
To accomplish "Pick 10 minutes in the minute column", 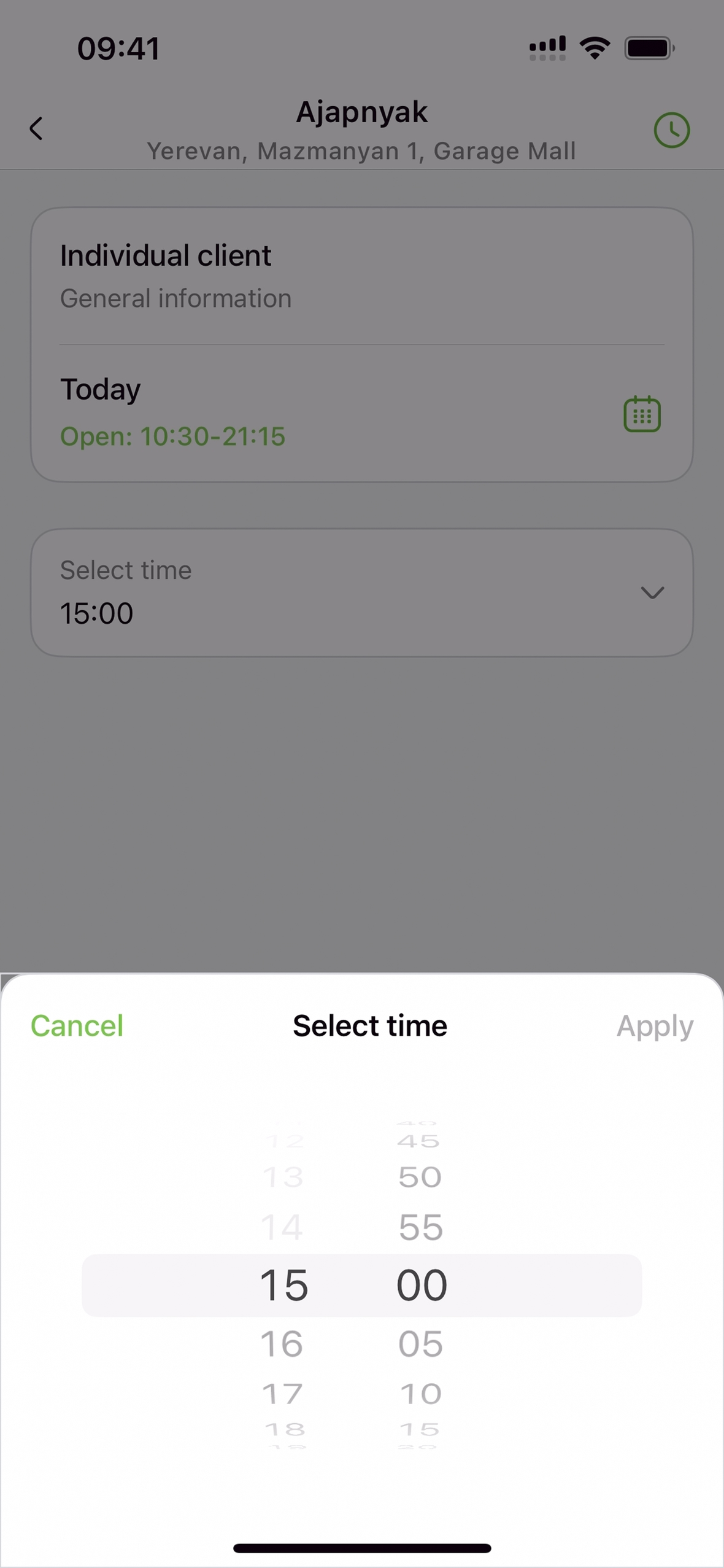I will point(421,1394).
